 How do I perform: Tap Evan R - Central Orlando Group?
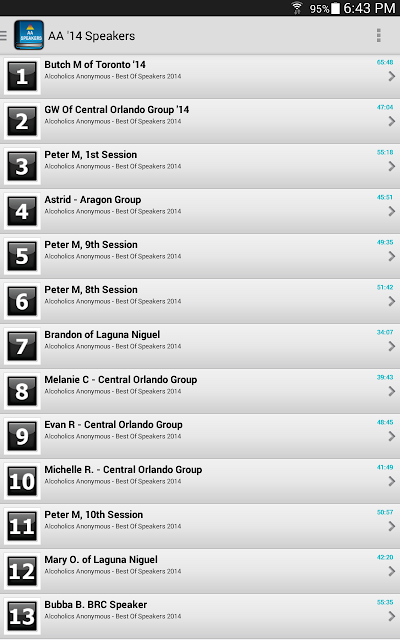click(x=200, y=436)
